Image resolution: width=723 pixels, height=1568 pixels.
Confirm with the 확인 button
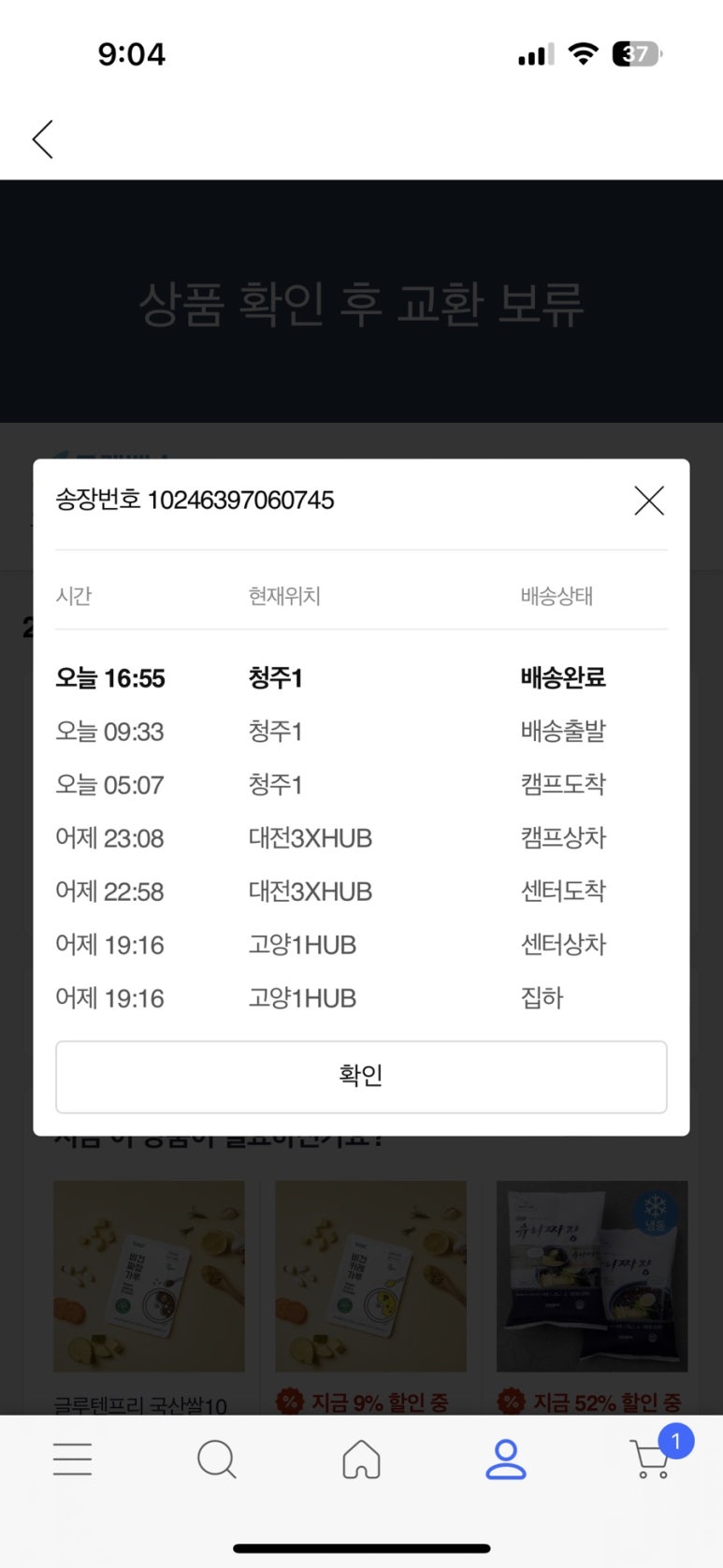(361, 1076)
